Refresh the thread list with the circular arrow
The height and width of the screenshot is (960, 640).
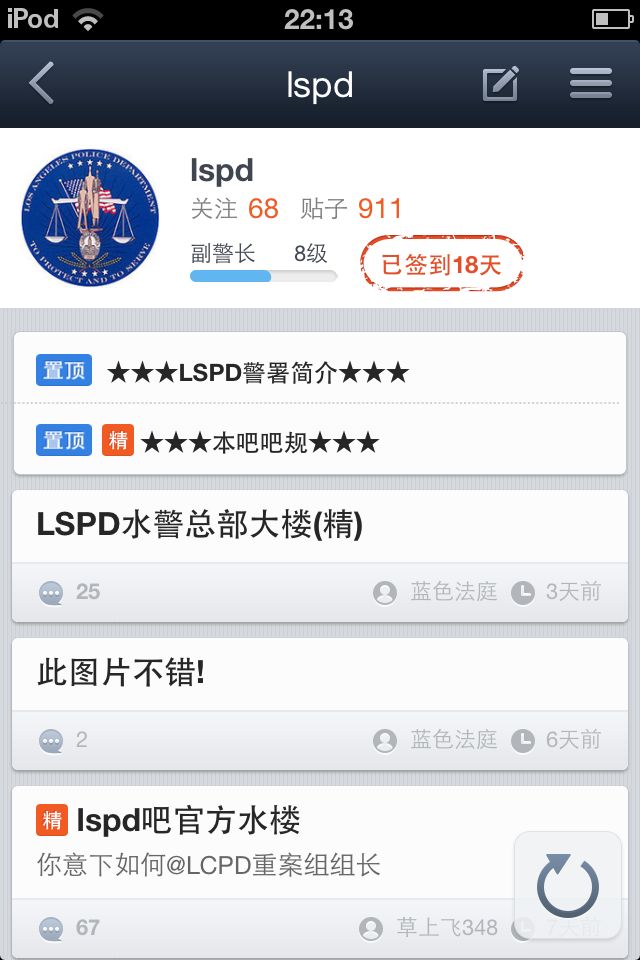[567, 884]
